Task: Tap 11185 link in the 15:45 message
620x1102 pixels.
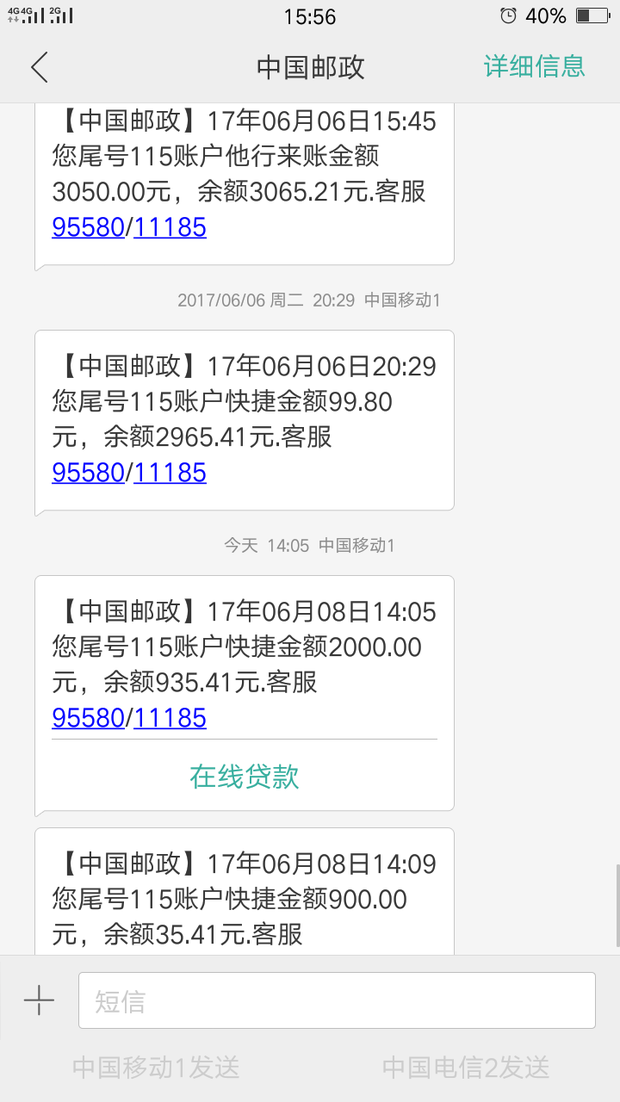Action: click(x=170, y=227)
